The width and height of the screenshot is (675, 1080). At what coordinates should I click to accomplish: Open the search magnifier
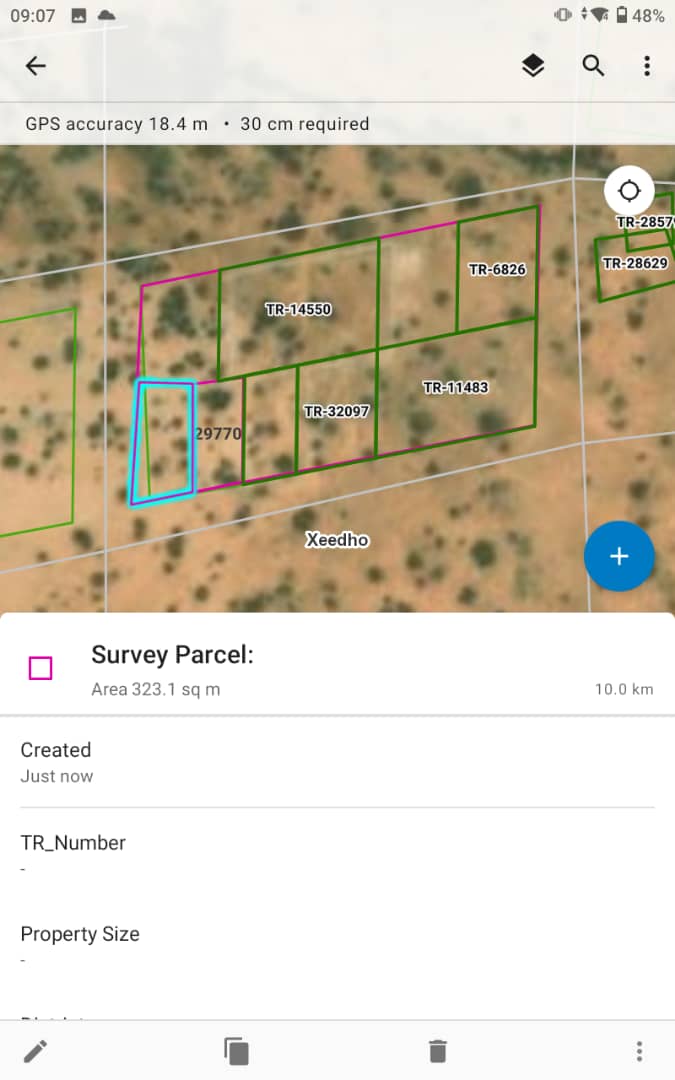point(593,66)
